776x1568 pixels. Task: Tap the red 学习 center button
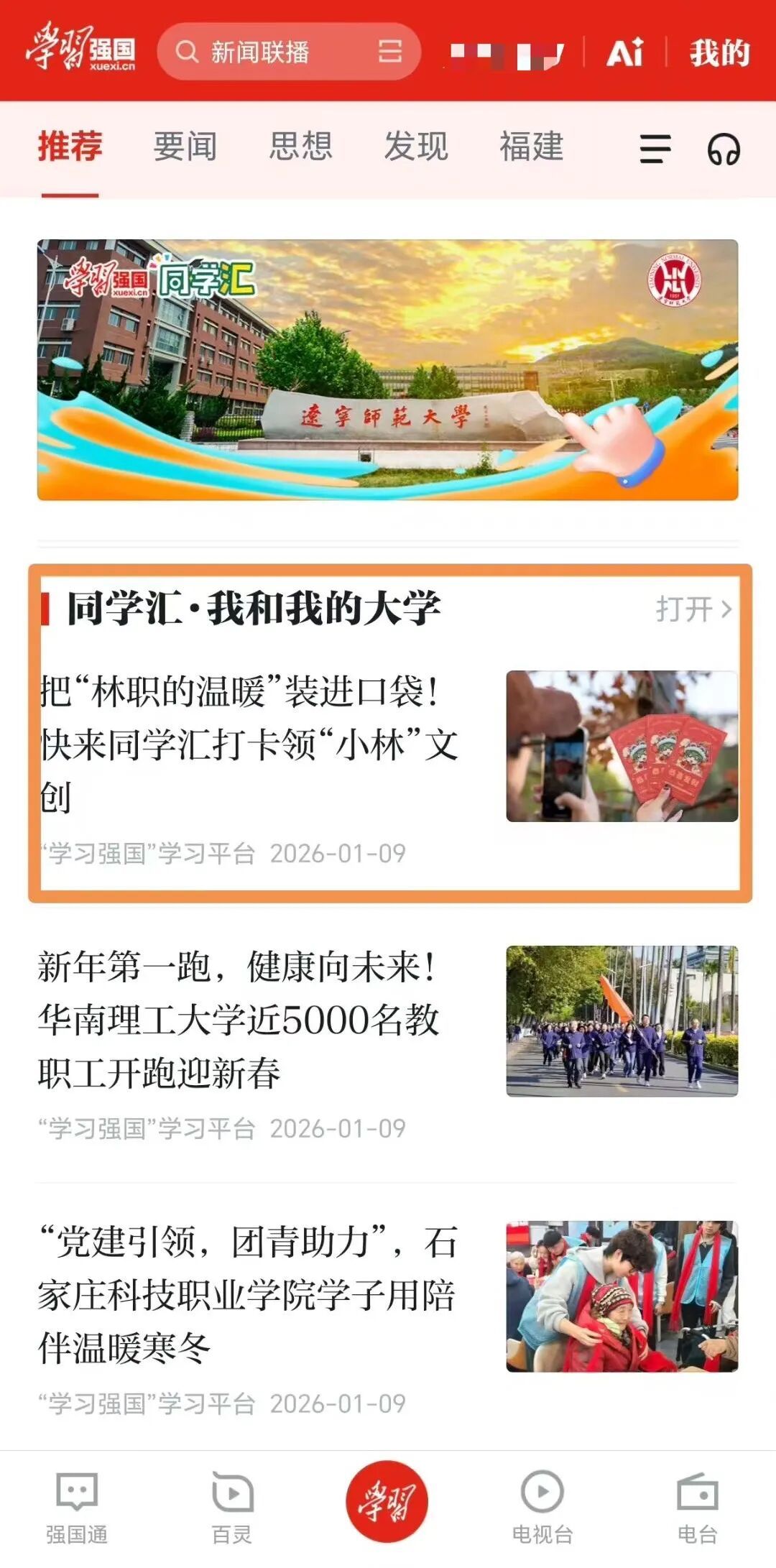387,1501
